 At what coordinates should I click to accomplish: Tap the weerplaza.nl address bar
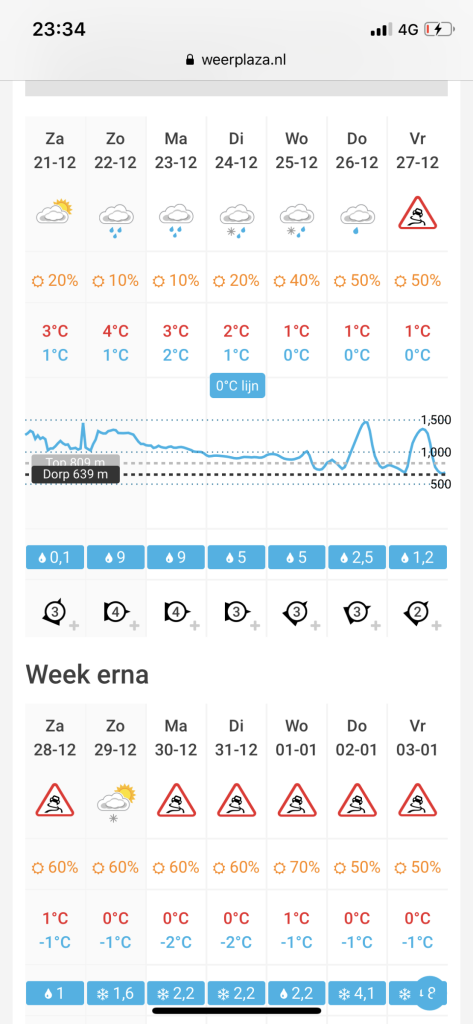click(236, 60)
